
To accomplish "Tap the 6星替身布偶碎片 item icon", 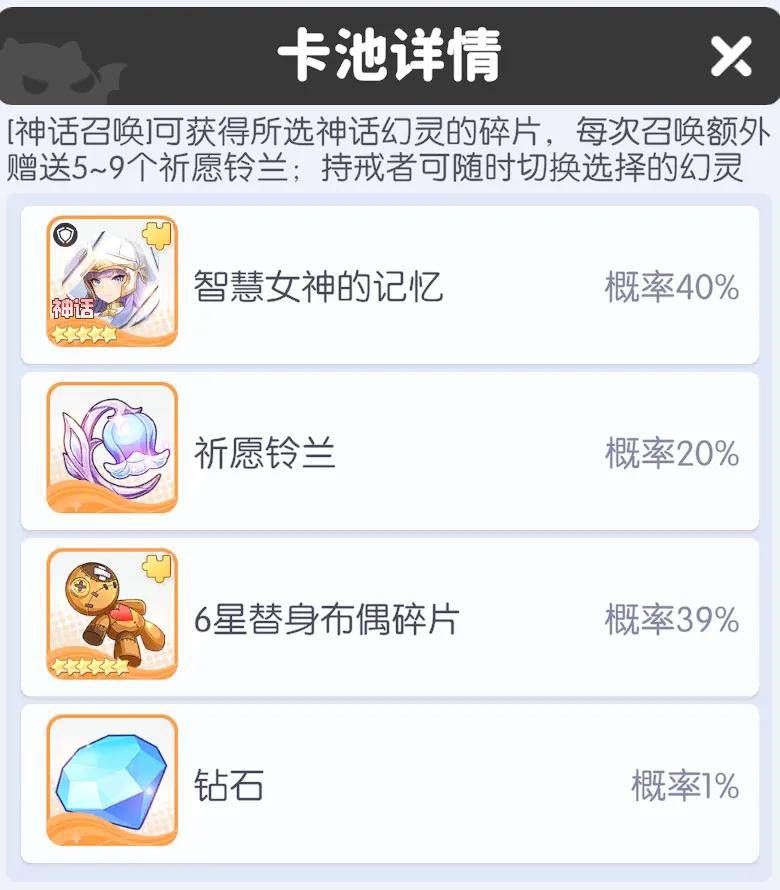I will point(111,615).
